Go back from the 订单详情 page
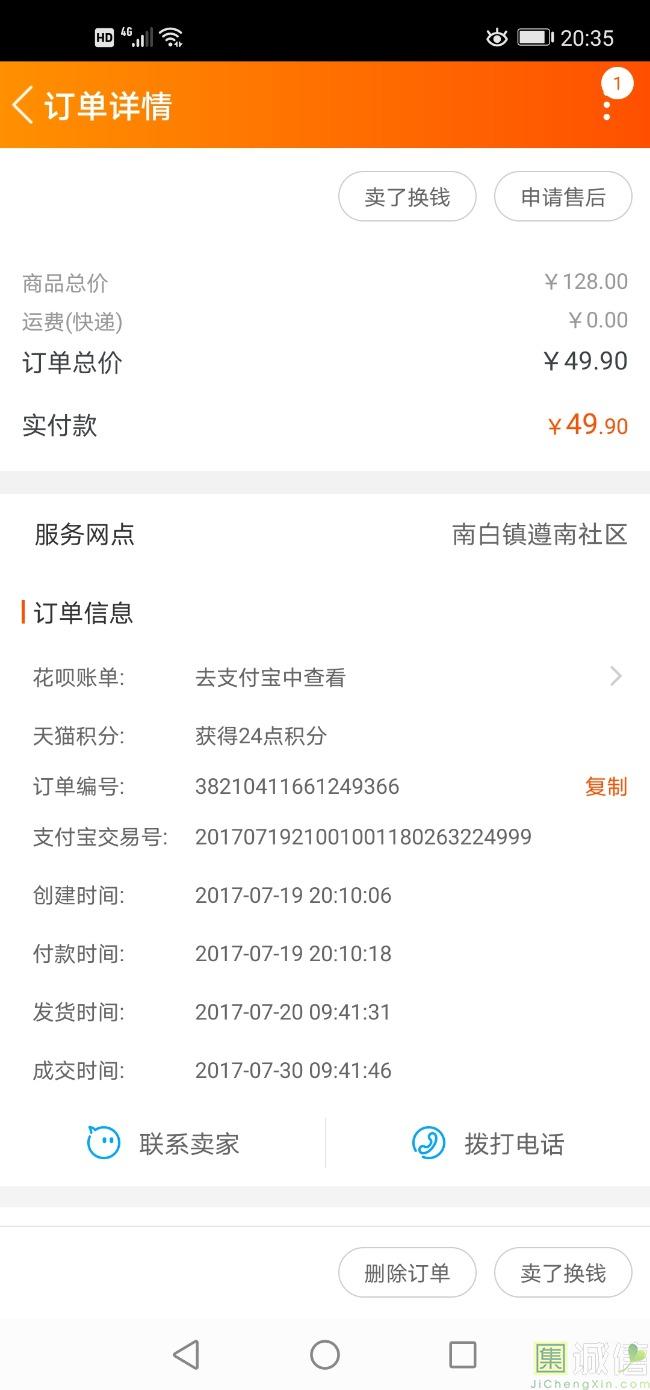This screenshot has height=1390, width=650. (23, 105)
